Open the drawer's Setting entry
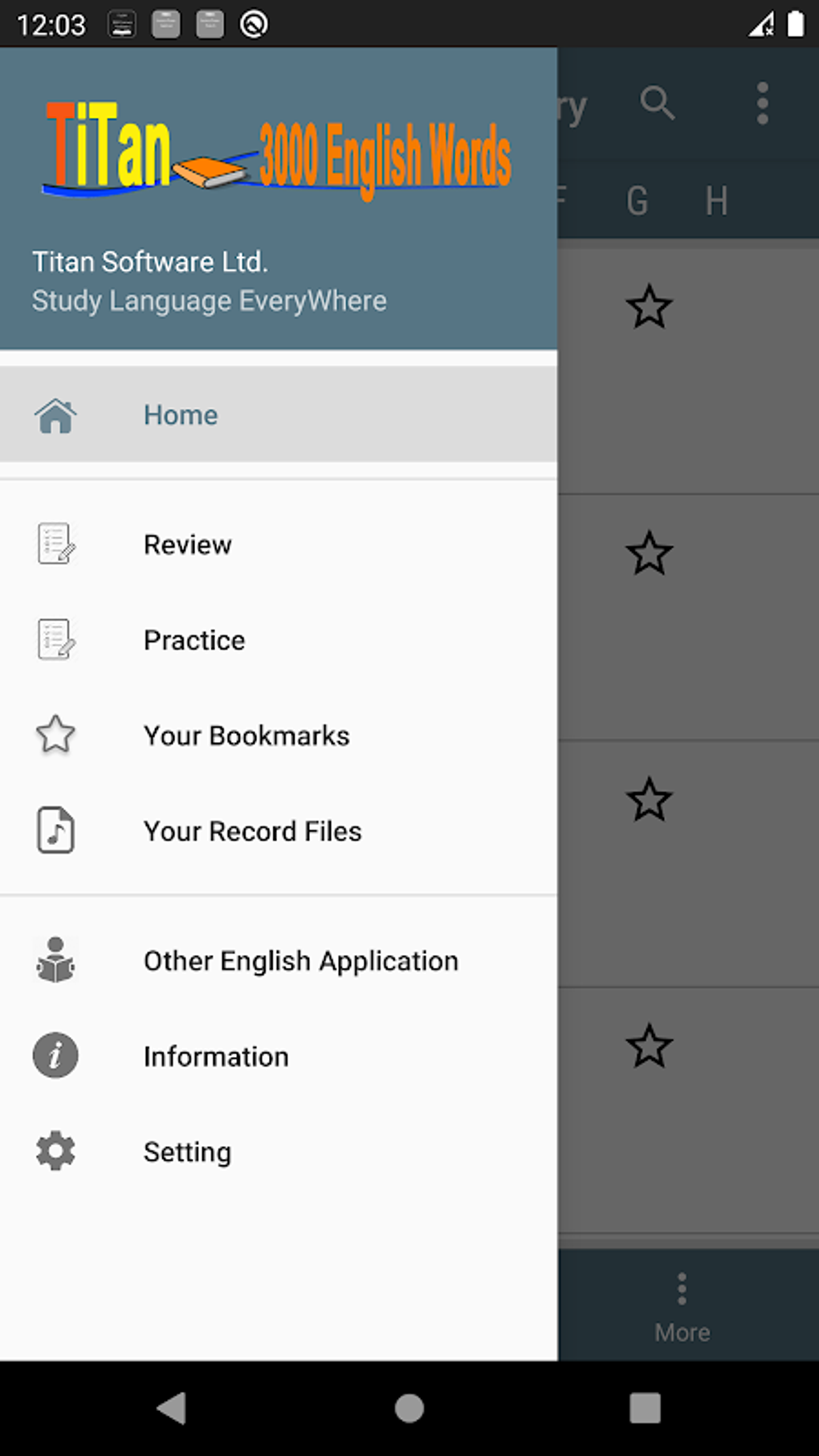This screenshot has height=1456, width=819. [187, 1151]
